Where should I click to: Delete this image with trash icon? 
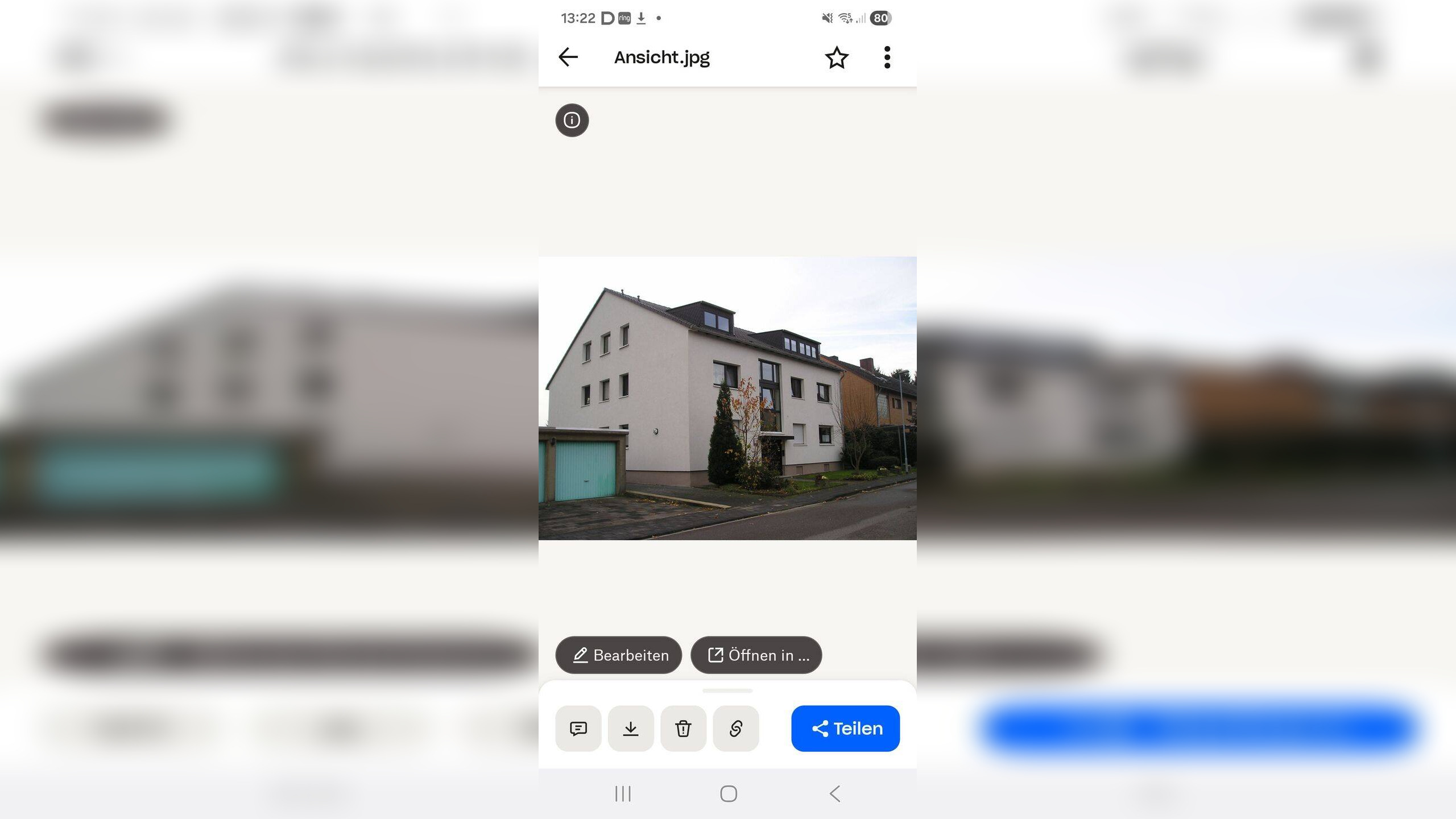[683, 729]
